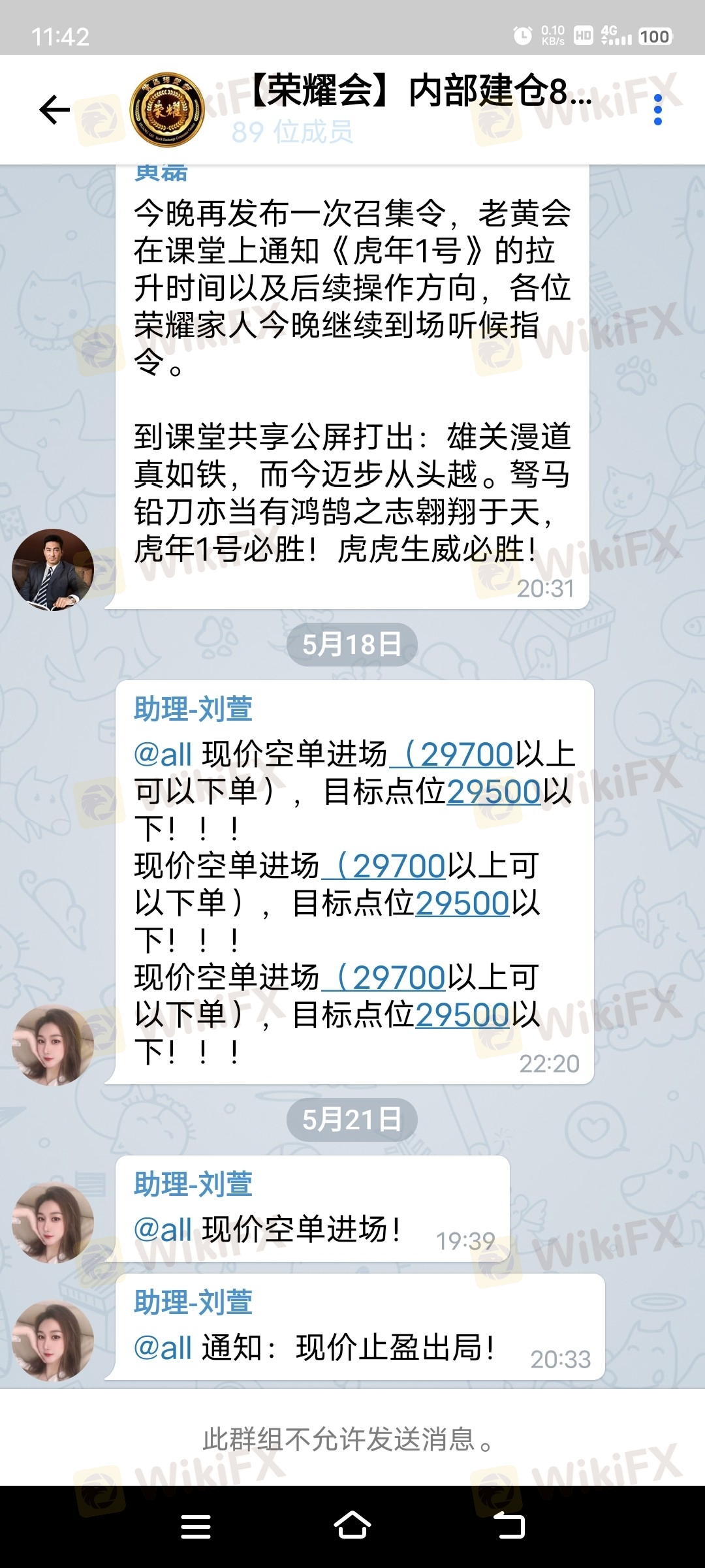Open 助理-刘萱 name on 20:33 message

coord(193,1302)
